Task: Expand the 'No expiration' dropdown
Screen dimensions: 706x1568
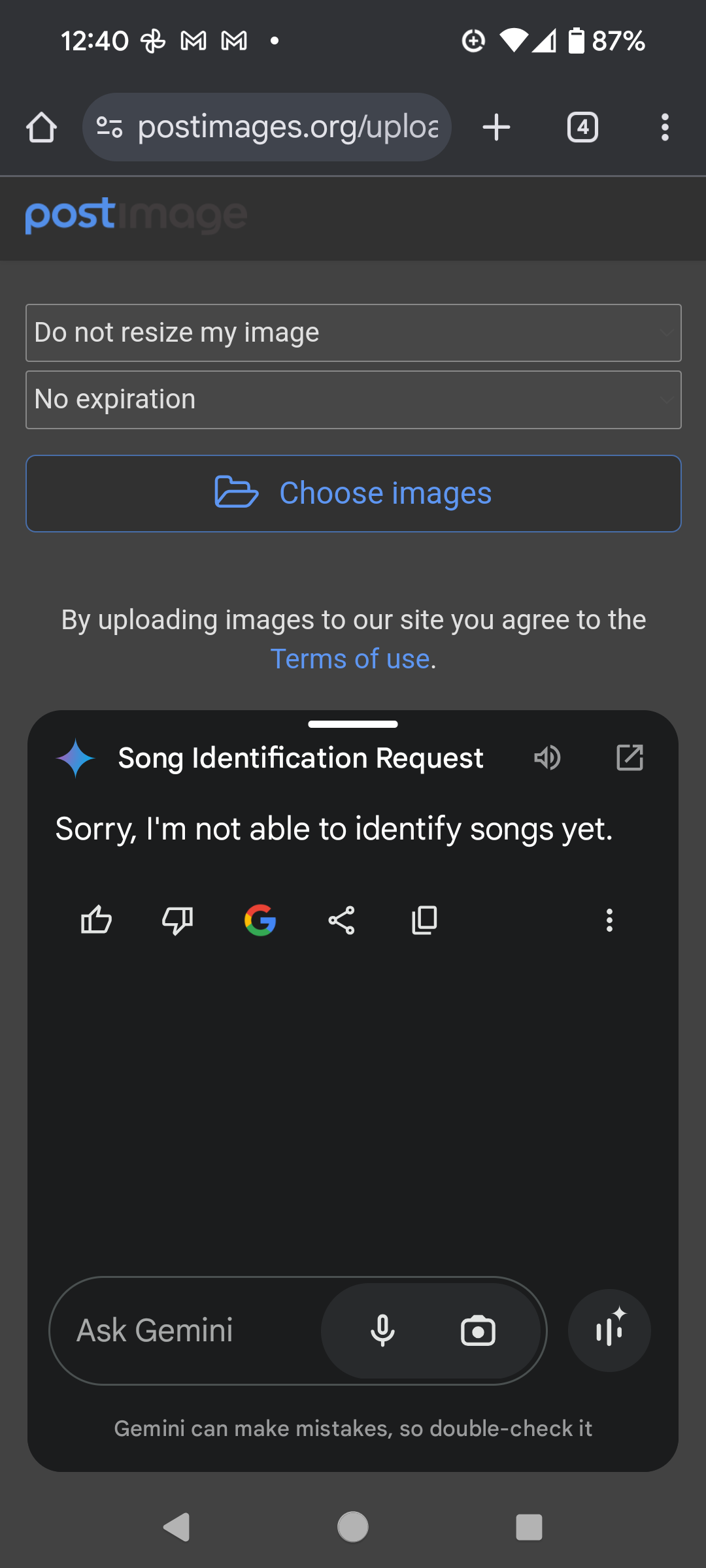Action: [353, 400]
